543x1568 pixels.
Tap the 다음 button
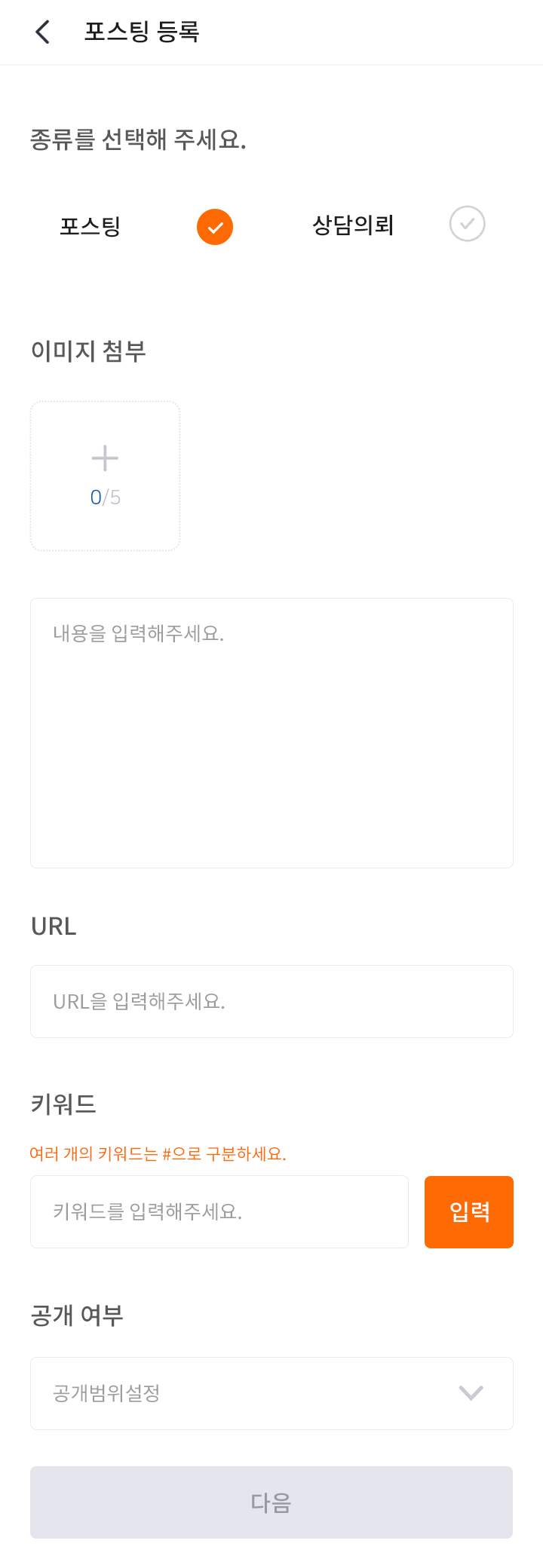(271, 1502)
